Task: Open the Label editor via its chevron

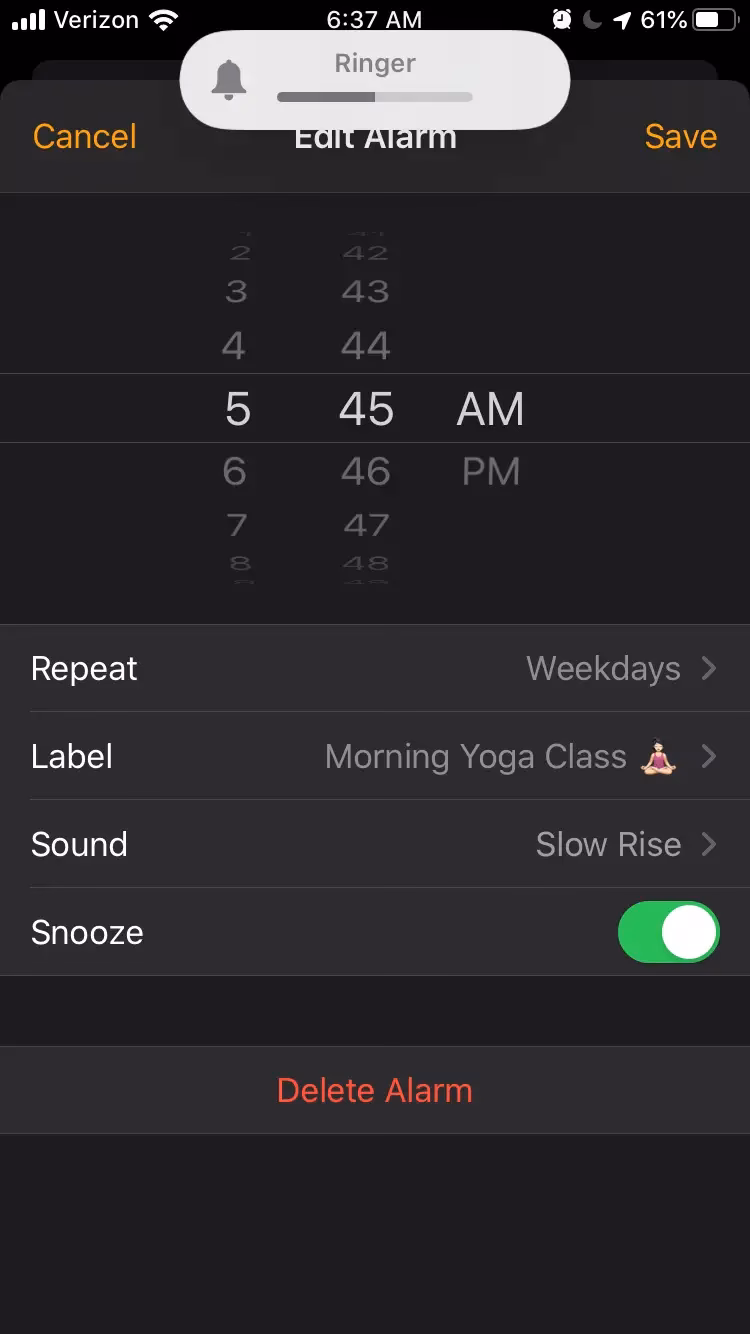Action: click(707, 757)
